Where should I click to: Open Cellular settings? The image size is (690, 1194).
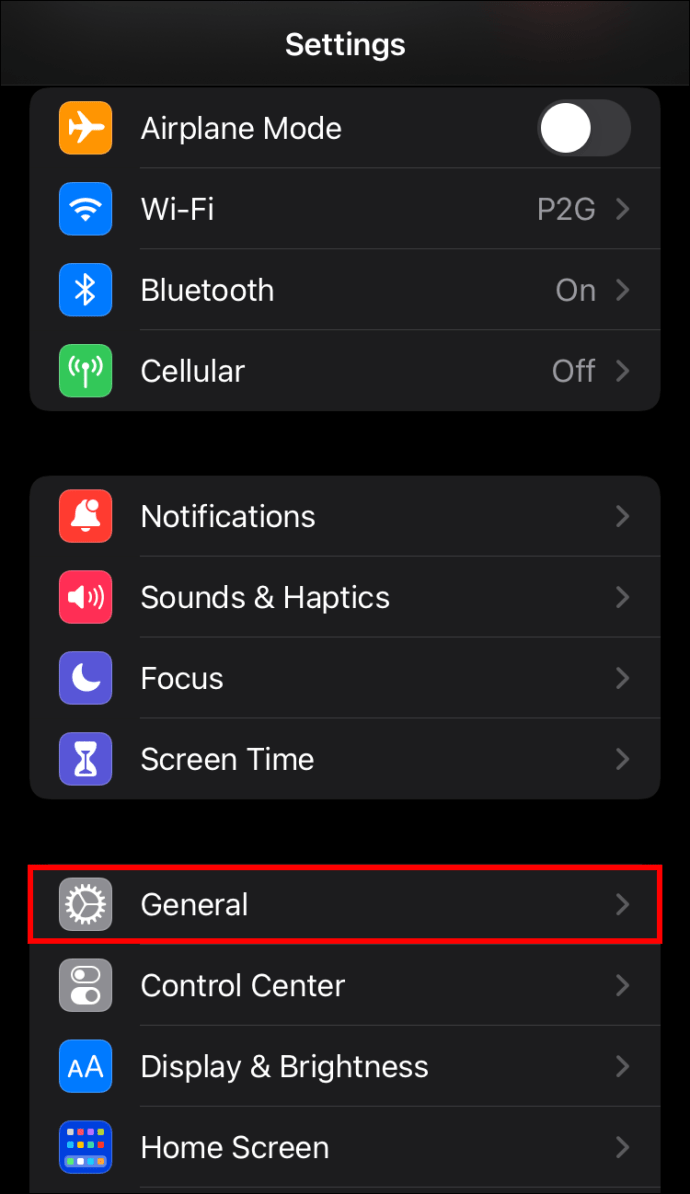[x=345, y=371]
